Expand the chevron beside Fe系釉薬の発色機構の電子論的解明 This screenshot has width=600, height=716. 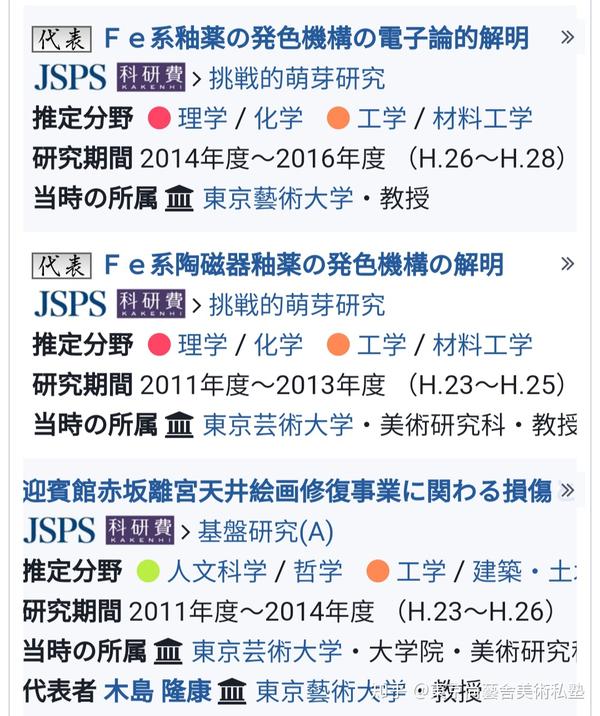[x=567, y=38]
